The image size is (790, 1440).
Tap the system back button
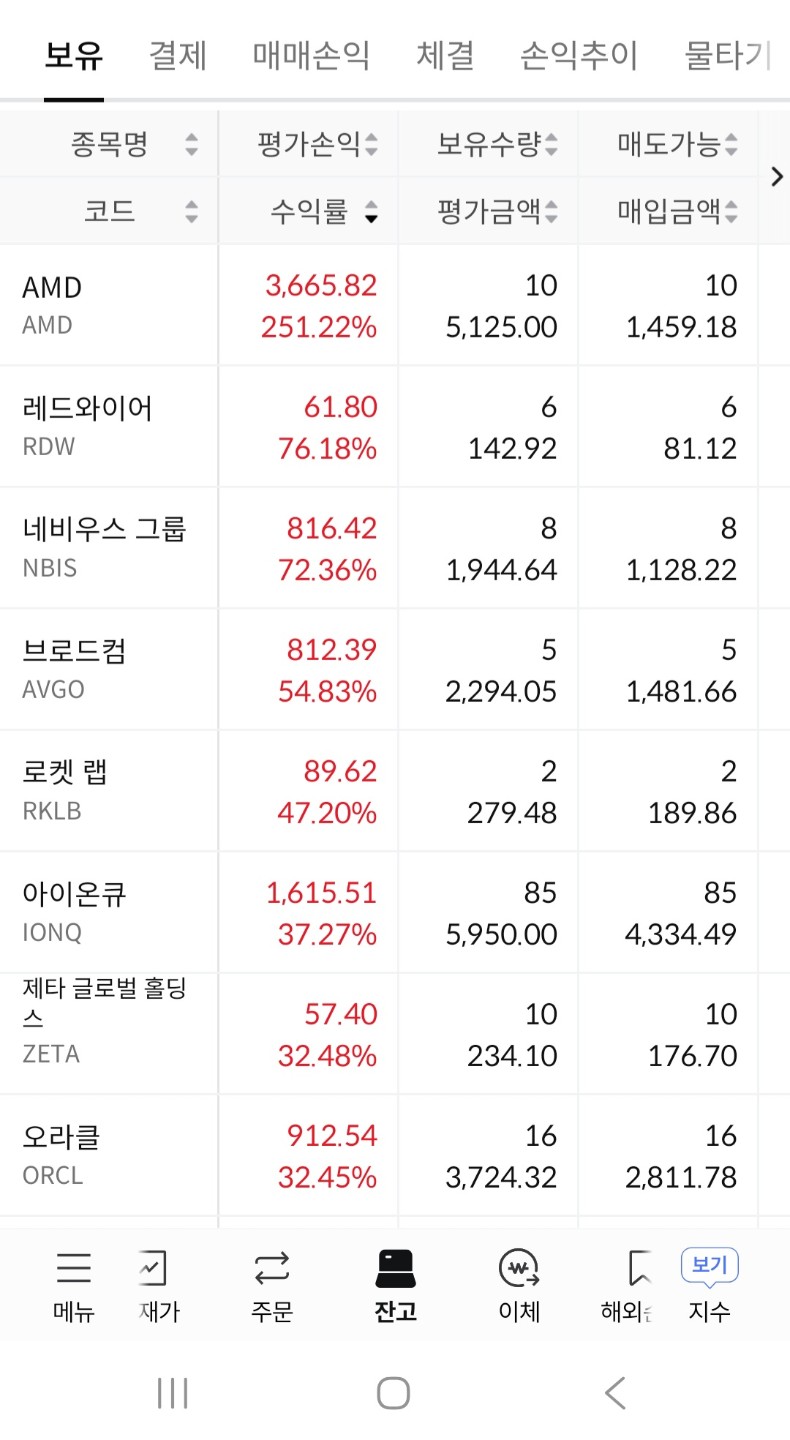click(x=615, y=1392)
